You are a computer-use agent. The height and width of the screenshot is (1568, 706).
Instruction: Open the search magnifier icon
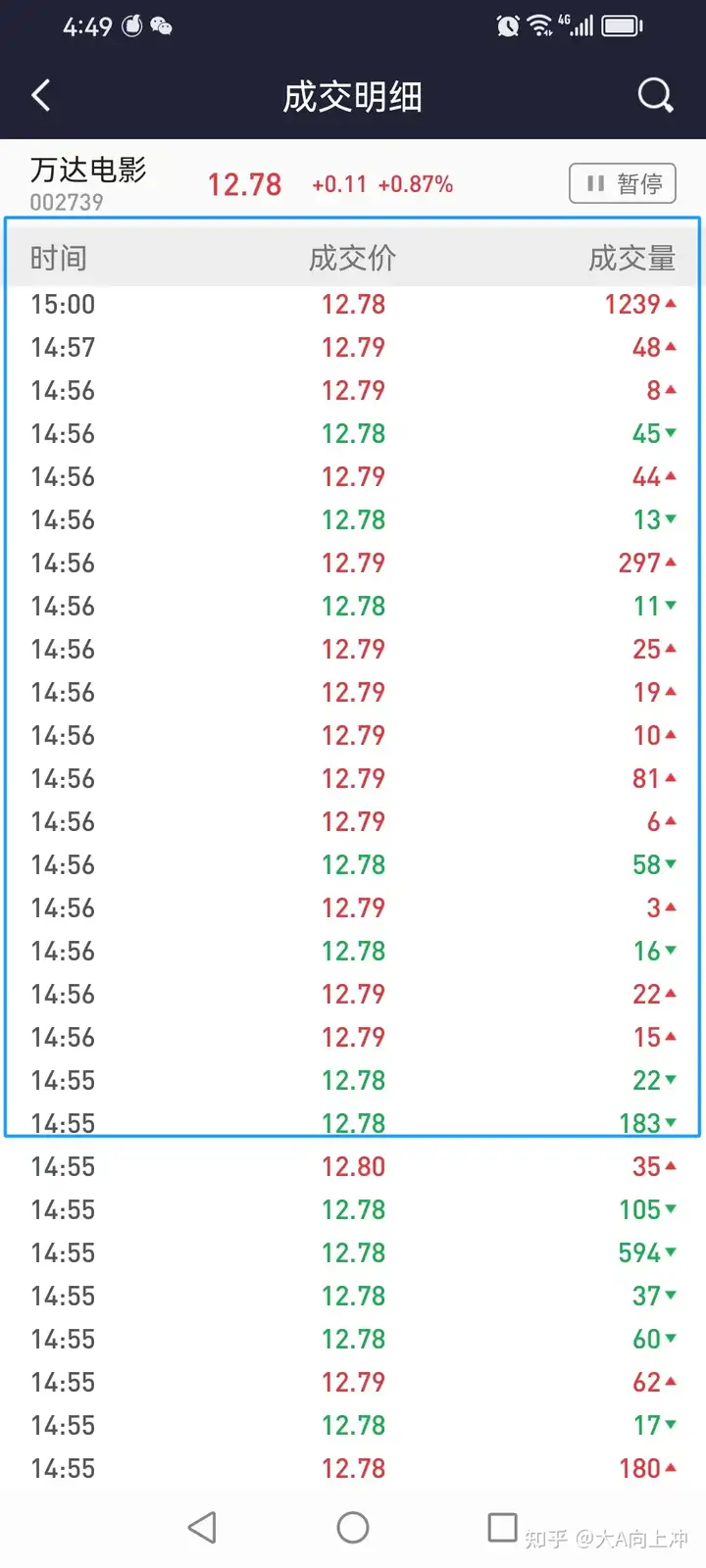(x=655, y=96)
